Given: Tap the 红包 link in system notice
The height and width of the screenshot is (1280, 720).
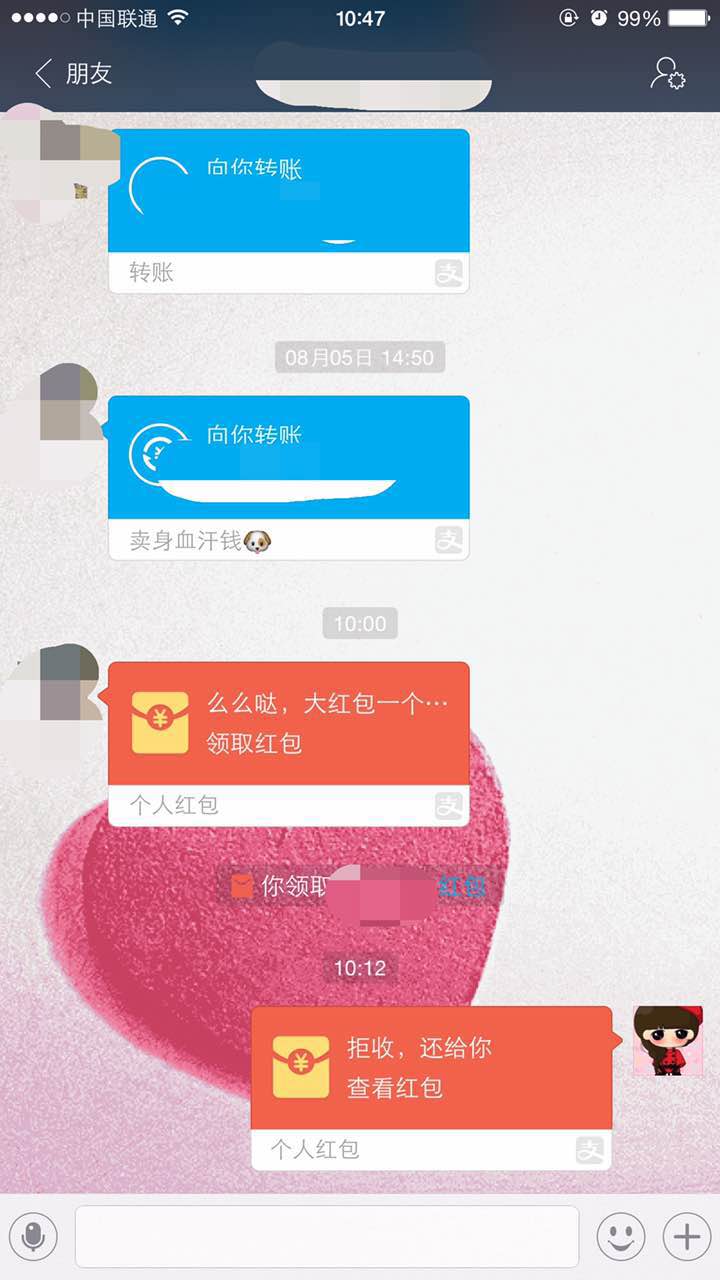Looking at the screenshot, I should 462,886.
